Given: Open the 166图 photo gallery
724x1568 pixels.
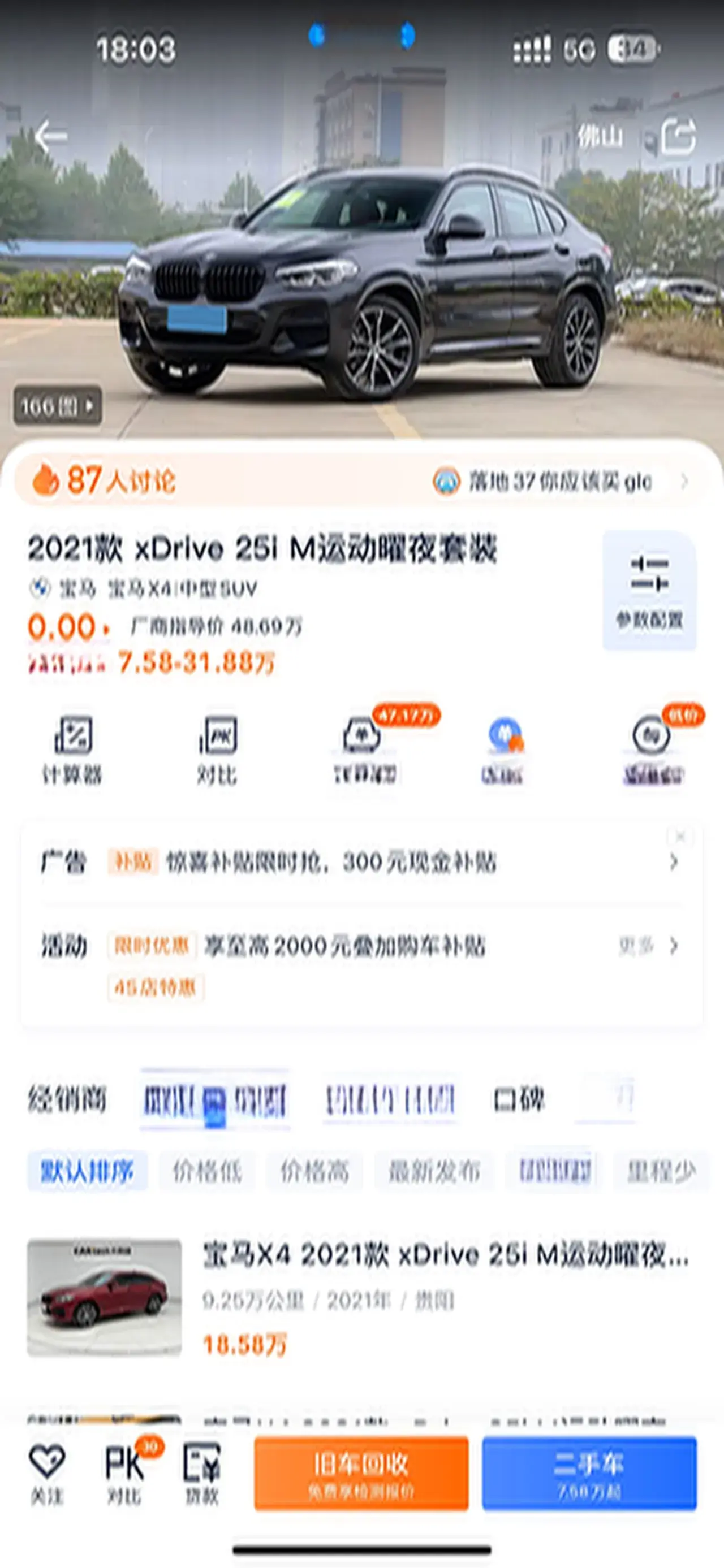Looking at the screenshot, I should 58,405.
